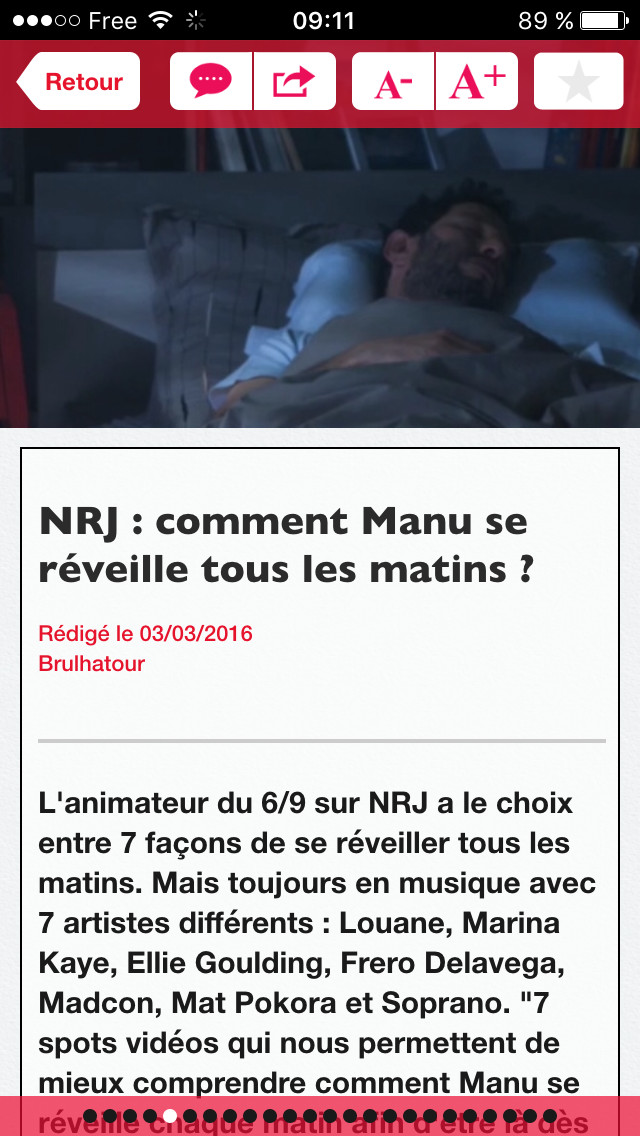Viewport: 640px width, 1136px height.
Task: Add article to favorites star
Action: [579, 82]
